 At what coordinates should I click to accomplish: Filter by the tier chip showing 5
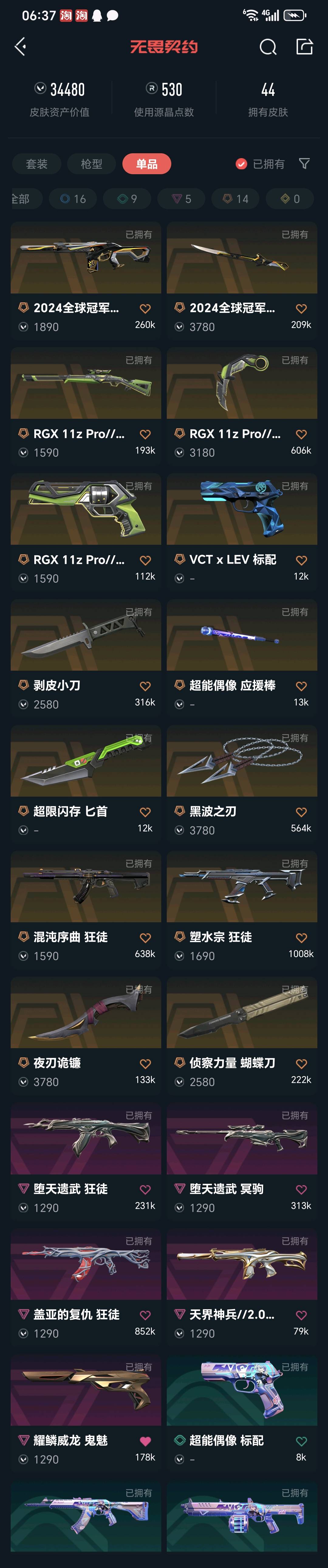point(181,198)
